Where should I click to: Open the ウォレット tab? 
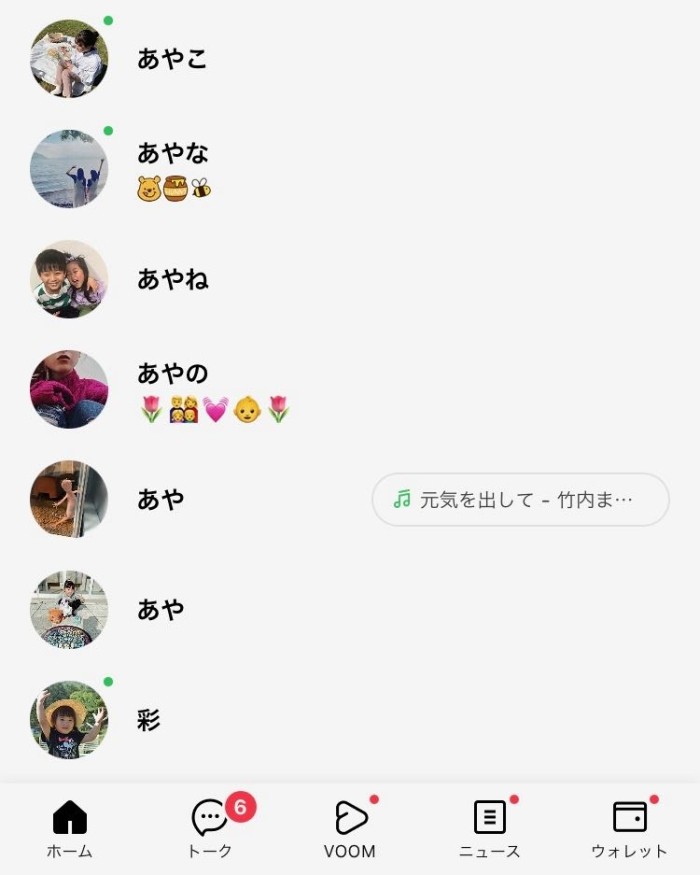629,829
